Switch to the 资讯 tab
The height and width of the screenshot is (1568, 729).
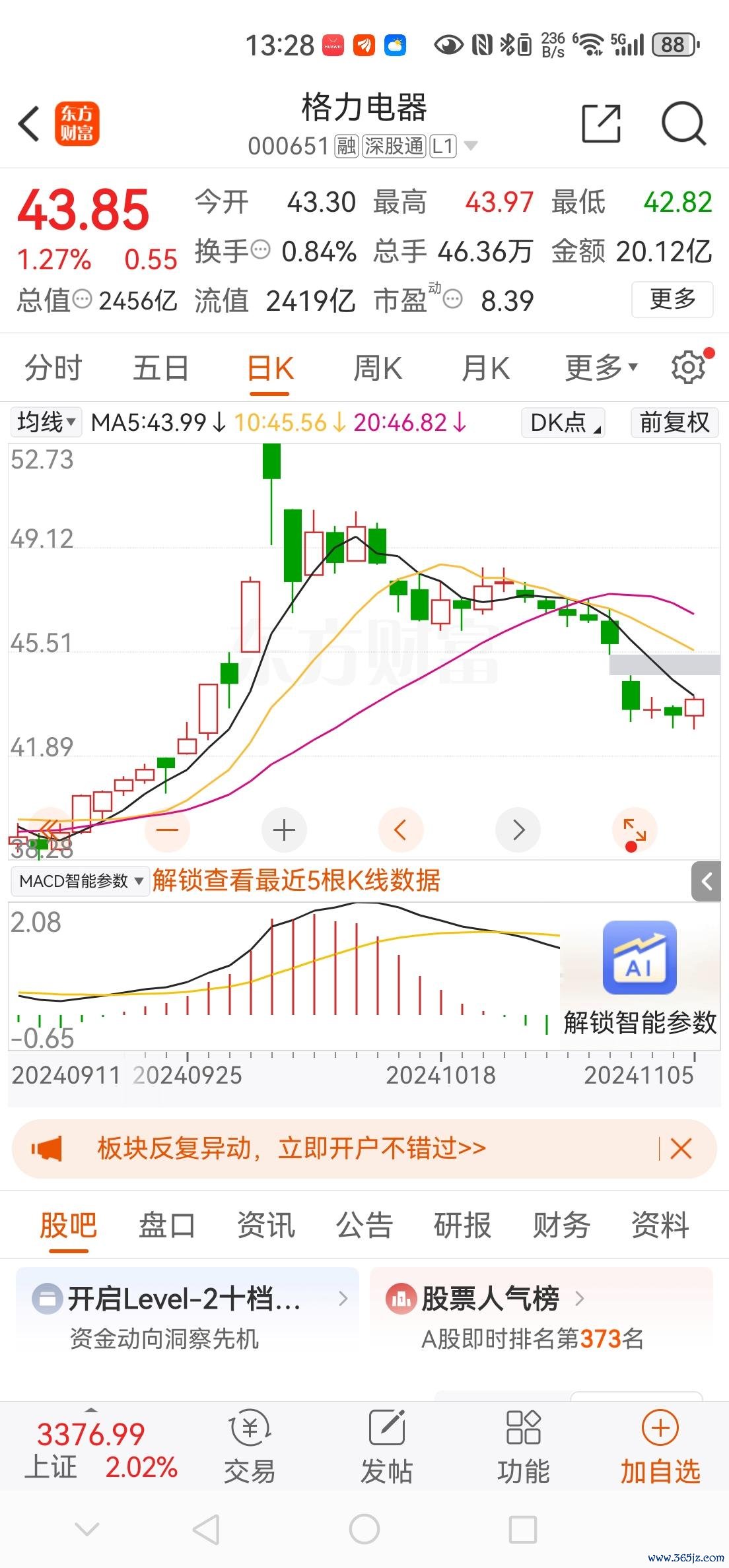[265, 1225]
